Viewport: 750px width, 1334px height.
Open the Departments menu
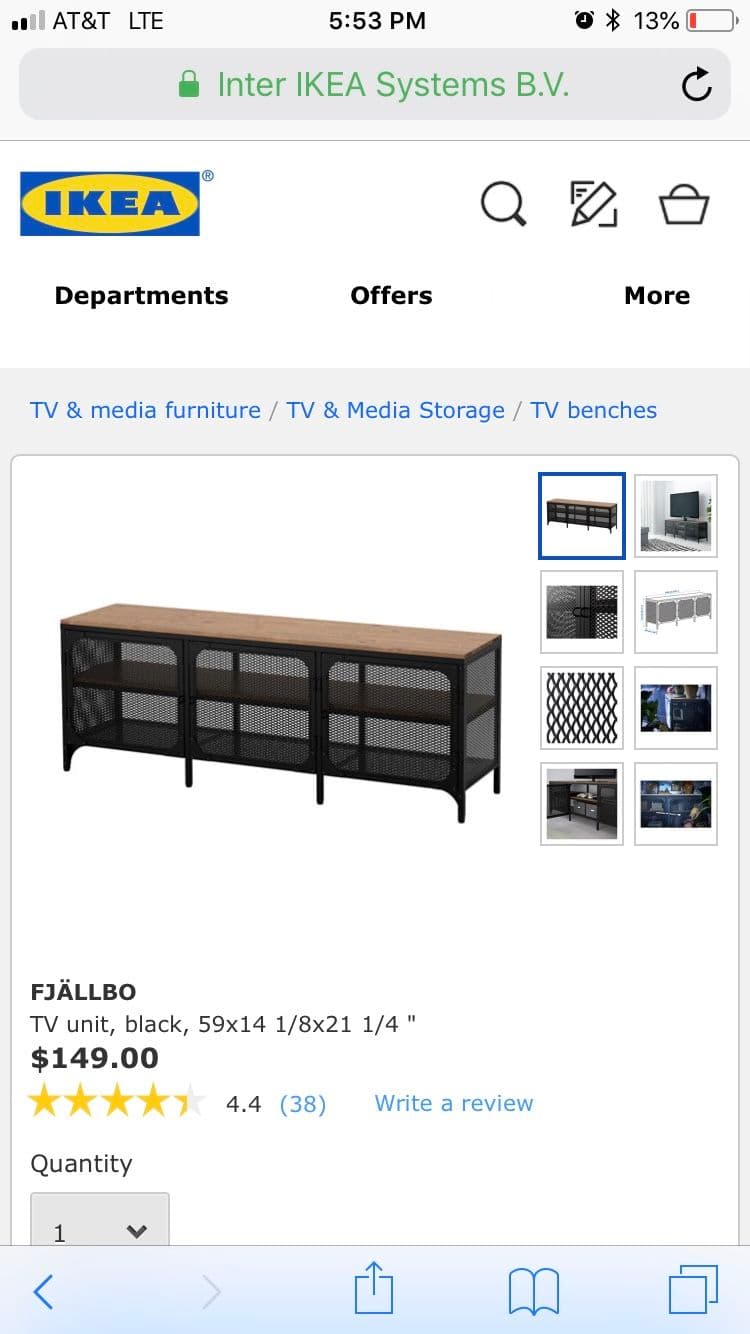coord(141,296)
